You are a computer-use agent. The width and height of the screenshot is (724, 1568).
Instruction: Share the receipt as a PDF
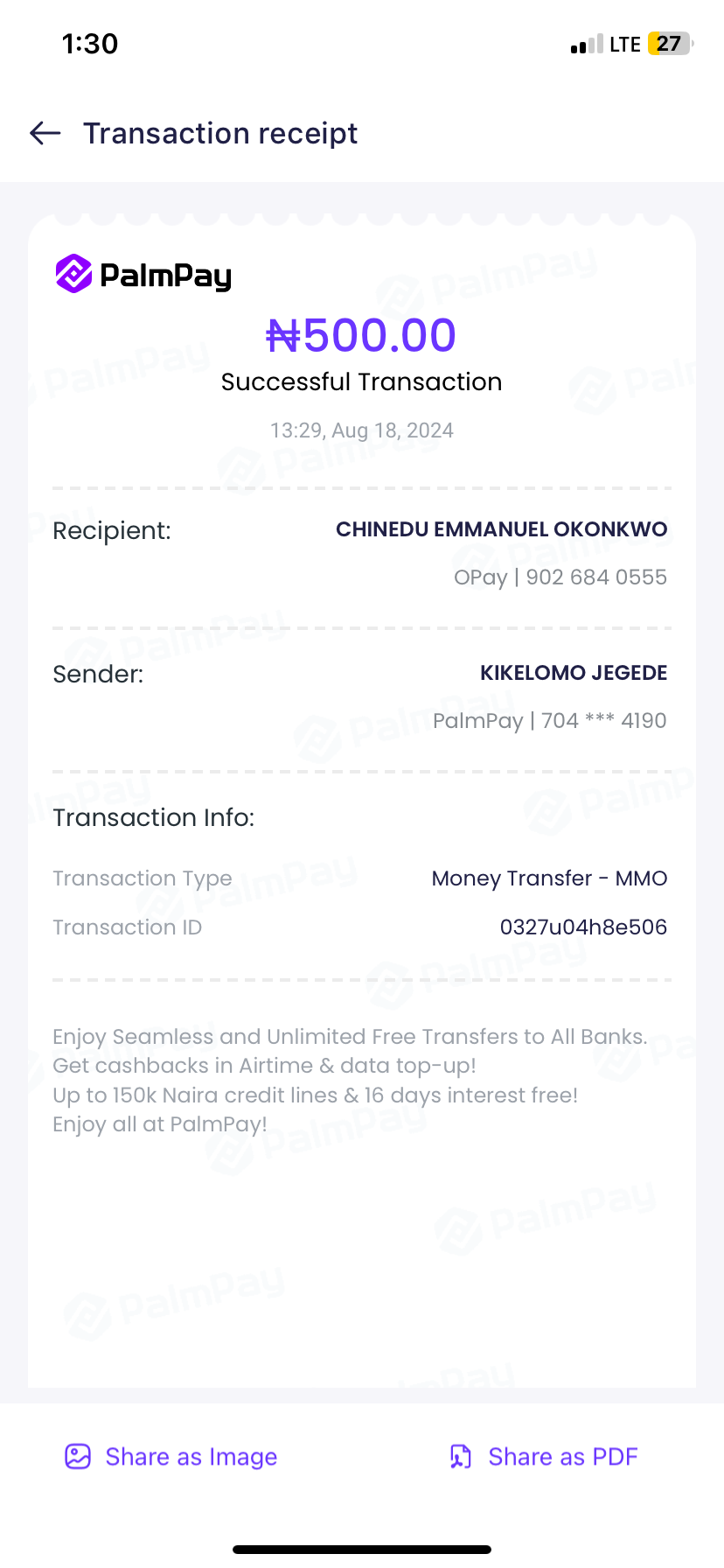tap(544, 1457)
